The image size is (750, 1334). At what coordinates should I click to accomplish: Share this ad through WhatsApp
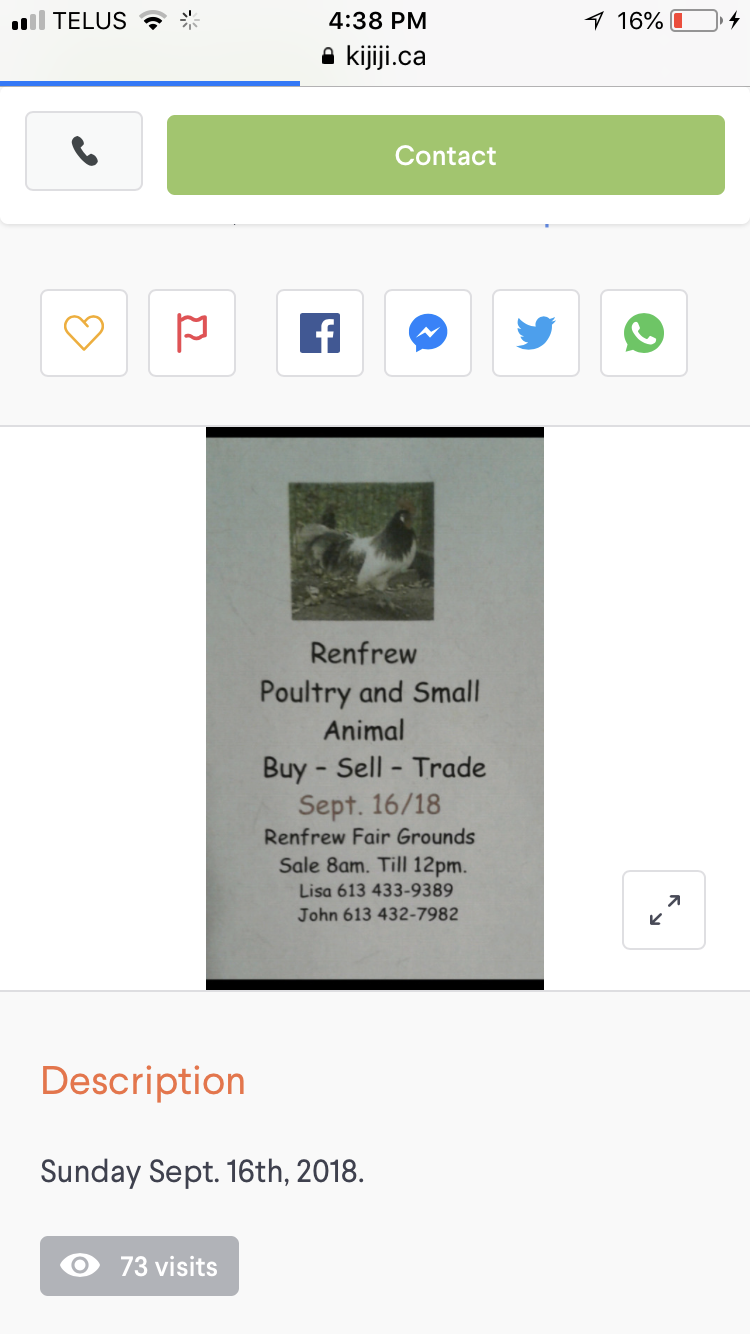coord(644,333)
